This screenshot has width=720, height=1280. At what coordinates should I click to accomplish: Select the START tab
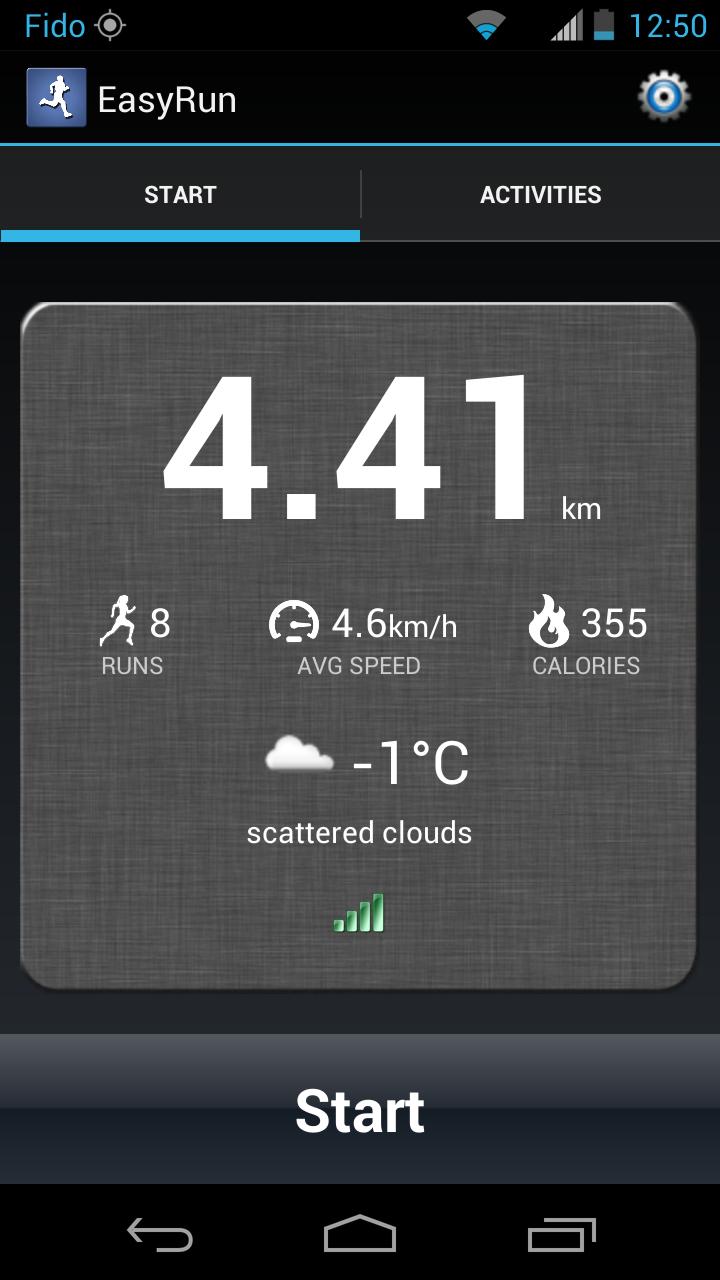click(x=180, y=195)
